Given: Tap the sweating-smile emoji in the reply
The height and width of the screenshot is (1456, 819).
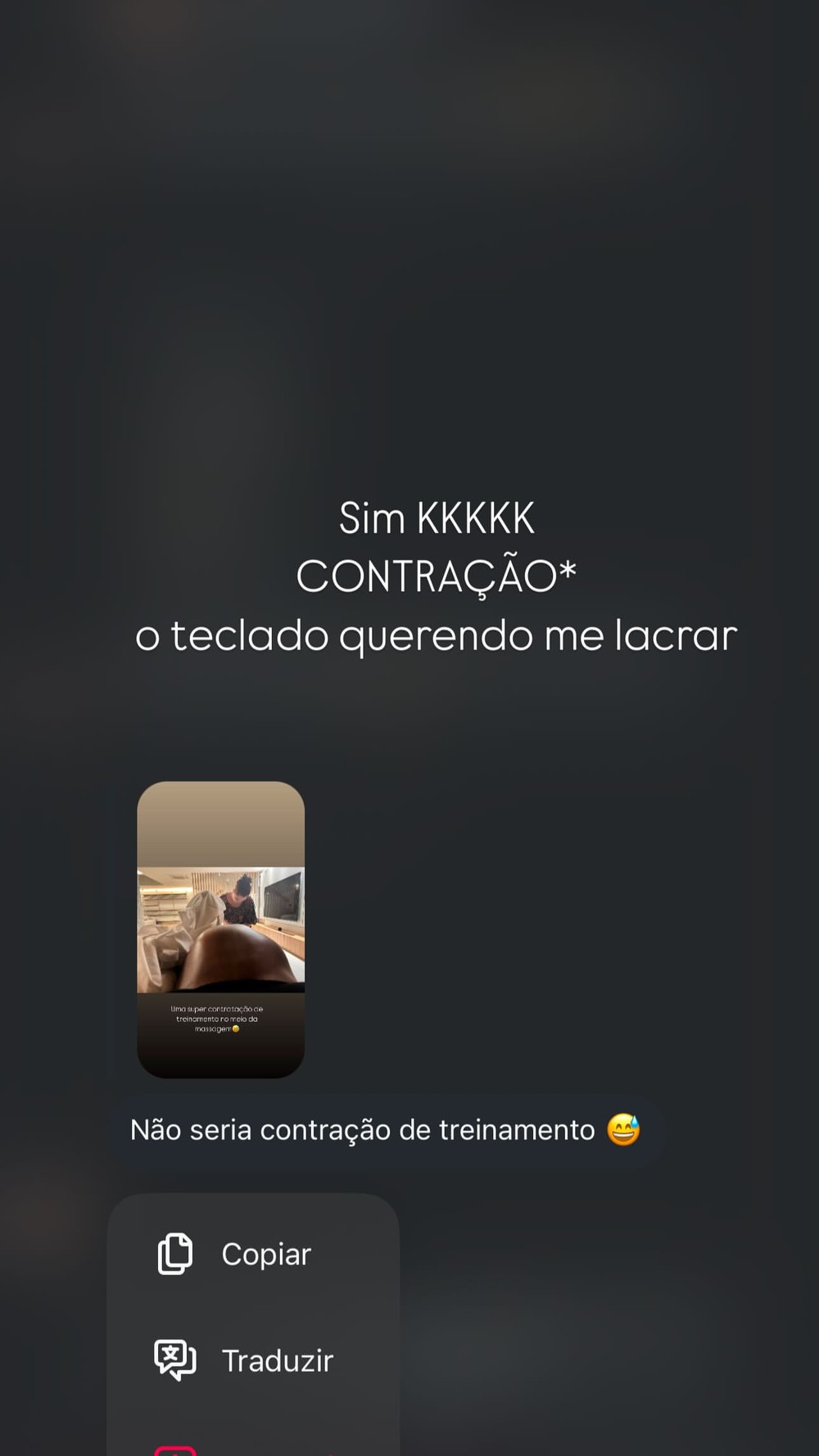Looking at the screenshot, I should tap(626, 1130).
